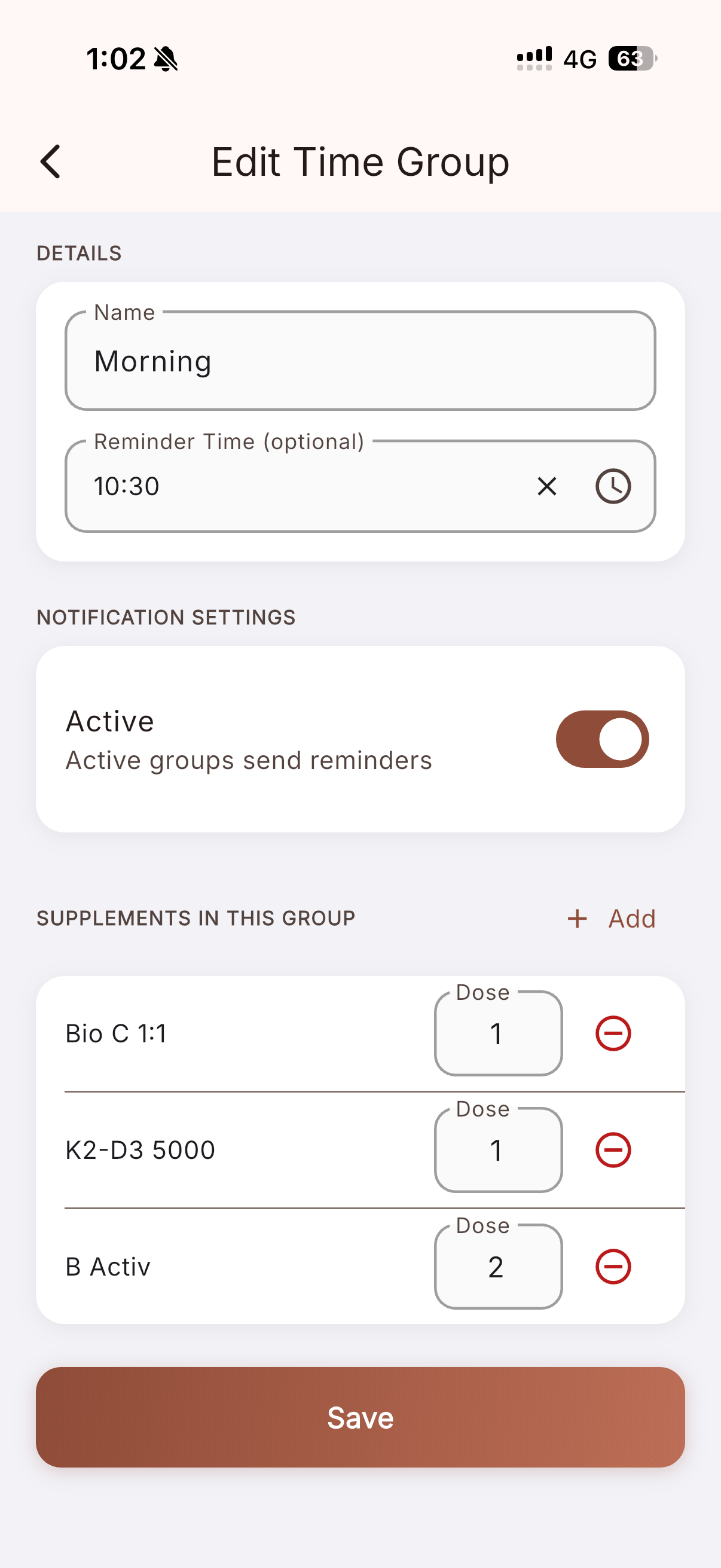Remove B Activ from the group
This screenshot has width=721, height=1568.
pyautogui.click(x=612, y=1267)
